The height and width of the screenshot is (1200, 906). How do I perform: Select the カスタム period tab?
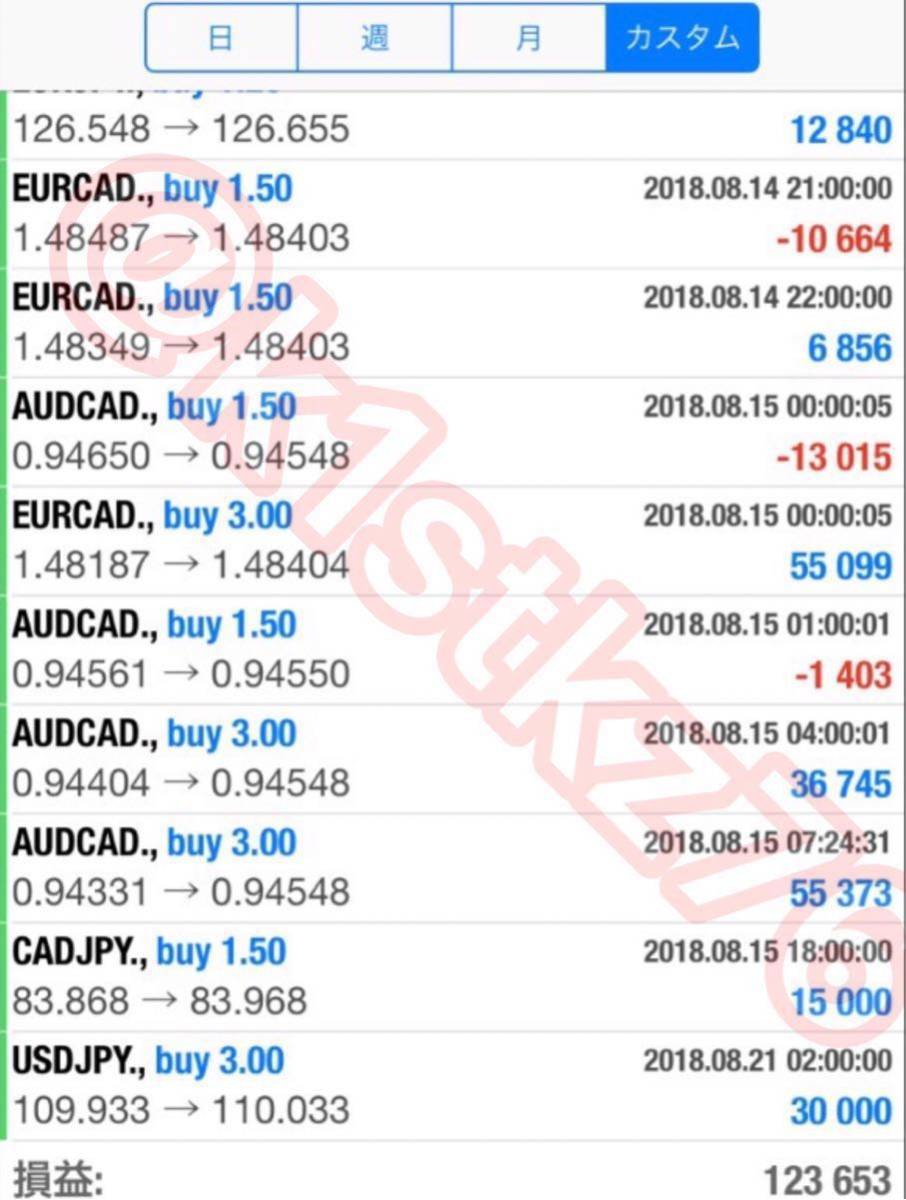click(682, 38)
